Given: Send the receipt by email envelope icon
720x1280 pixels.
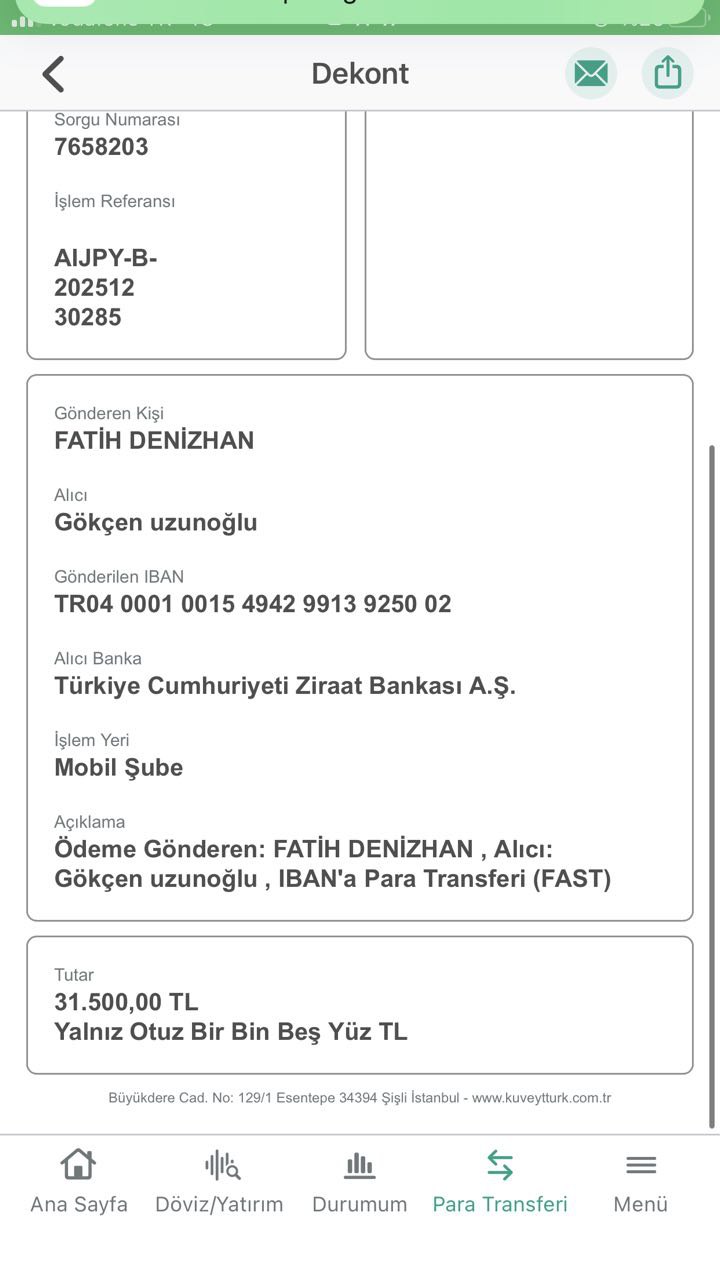Looking at the screenshot, I should pyautogui.click(x=591, y=73).
